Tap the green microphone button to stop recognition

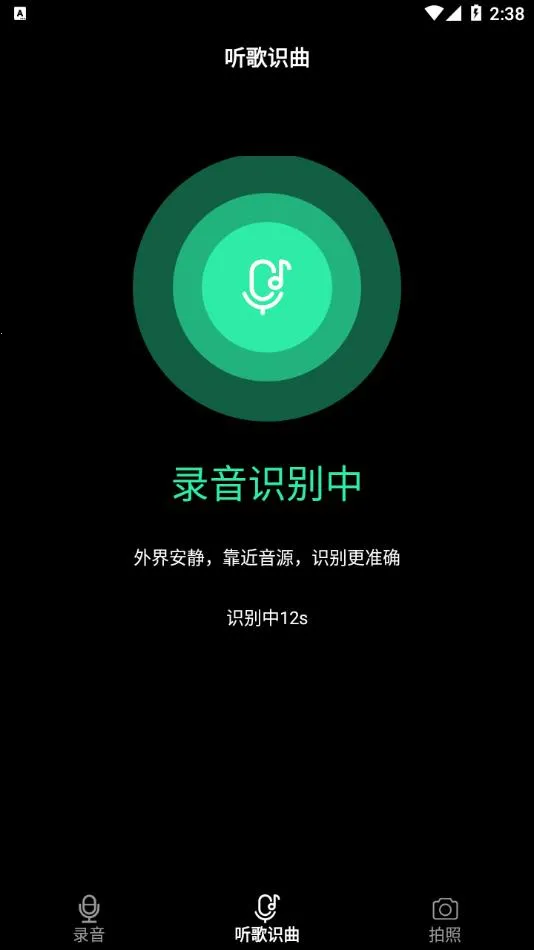(x=267, y=287)
